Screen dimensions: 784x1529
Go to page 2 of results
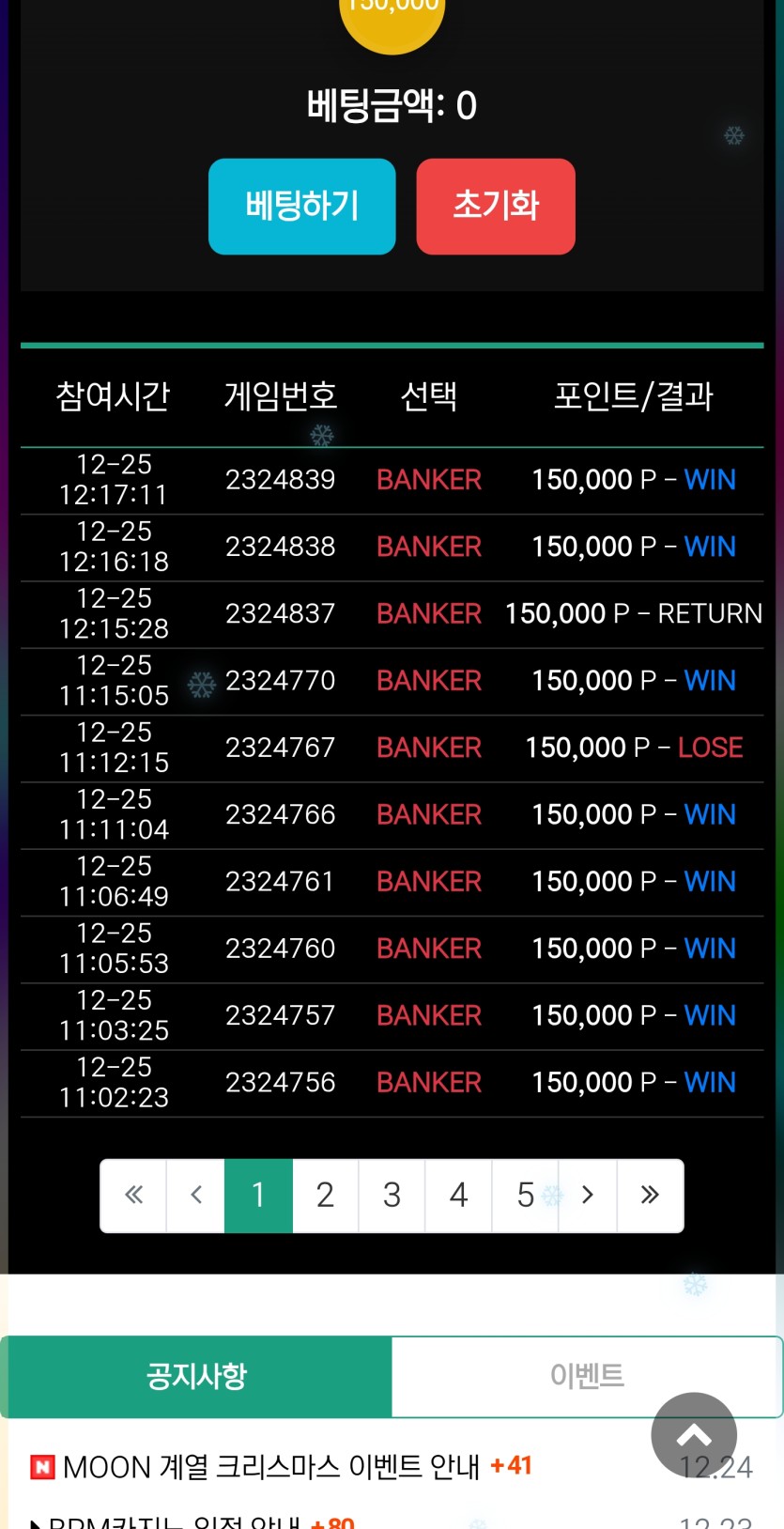click(x=325, y=1196)
